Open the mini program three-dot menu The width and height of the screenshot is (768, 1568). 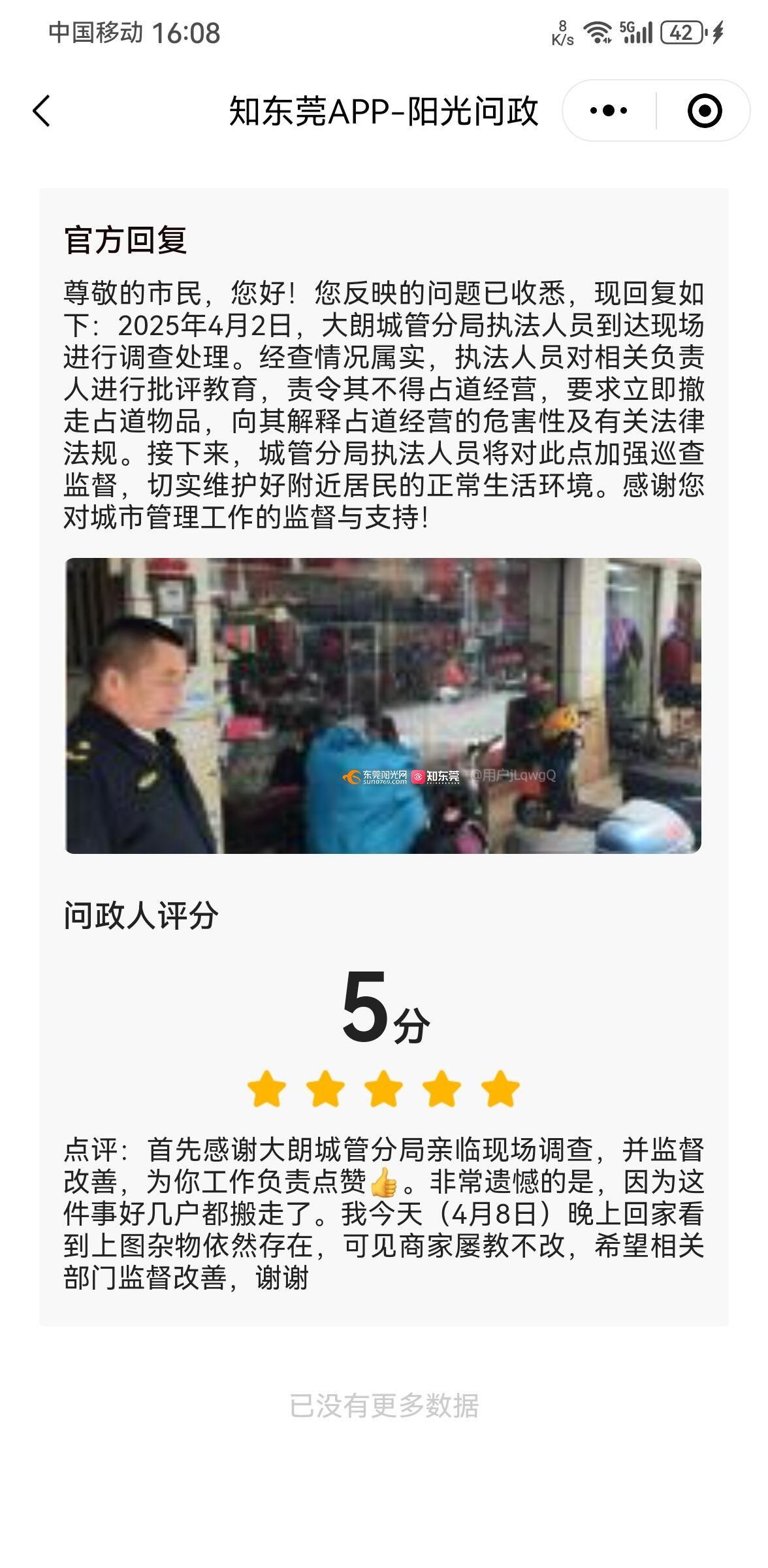click(x=609, y=110)
